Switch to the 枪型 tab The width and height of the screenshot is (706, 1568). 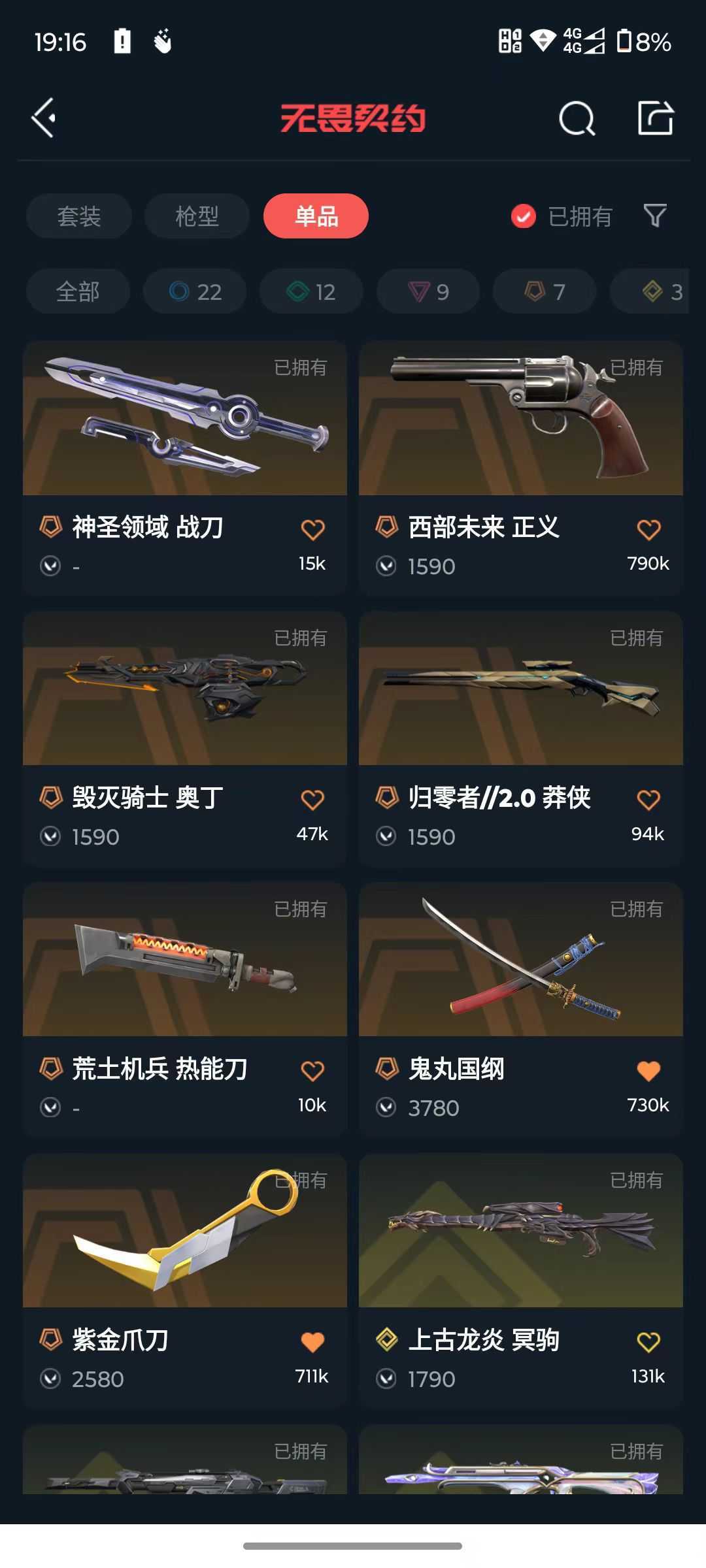pos(197,216)
